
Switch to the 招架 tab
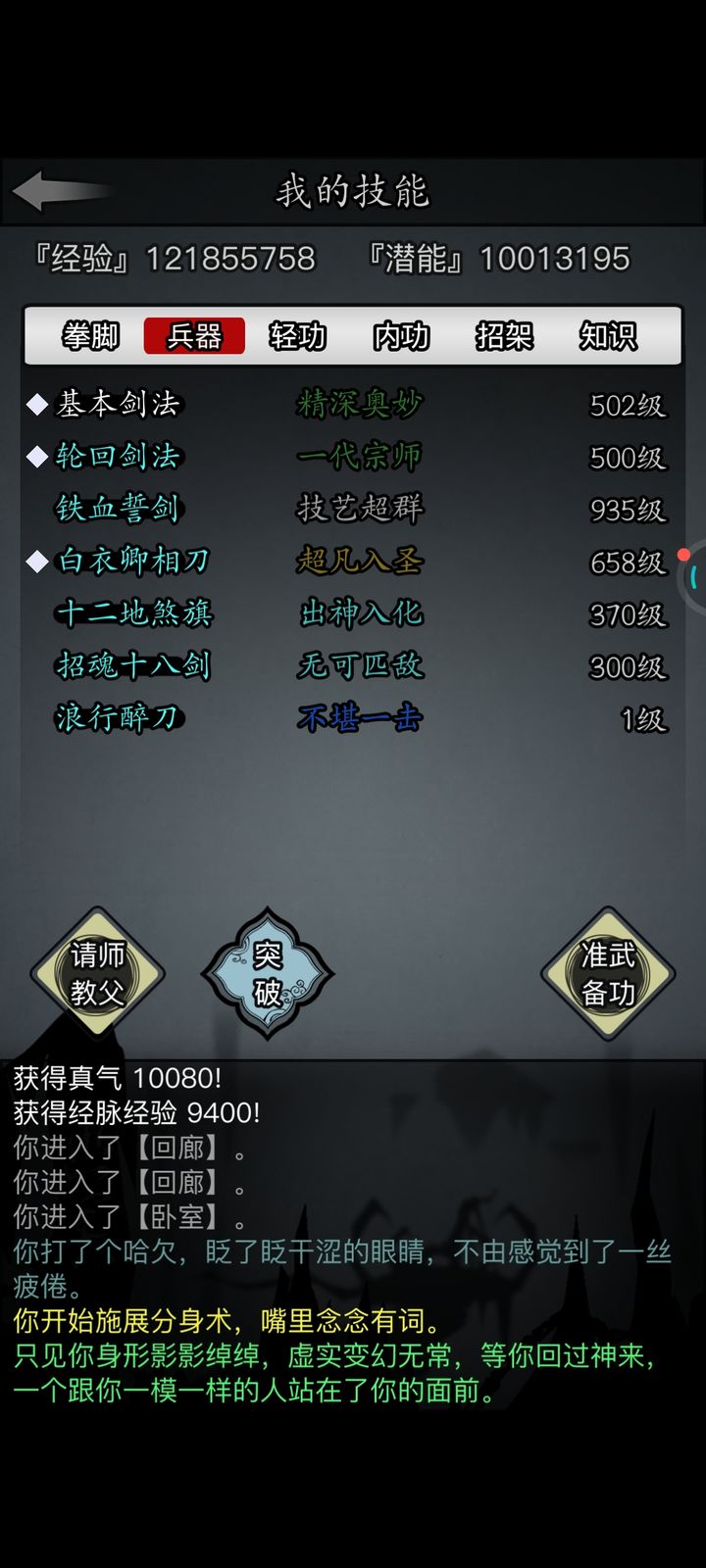pyautogui.click(x=504, y=336)
